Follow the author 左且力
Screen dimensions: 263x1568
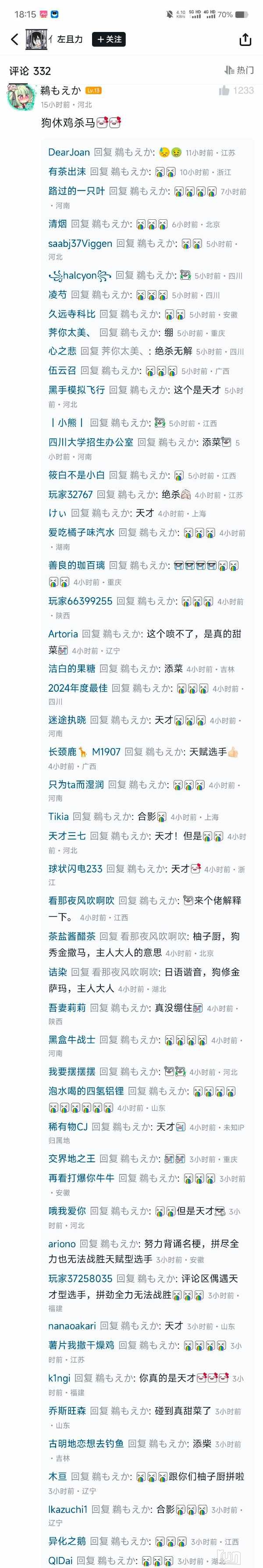[x=109, y=39]
